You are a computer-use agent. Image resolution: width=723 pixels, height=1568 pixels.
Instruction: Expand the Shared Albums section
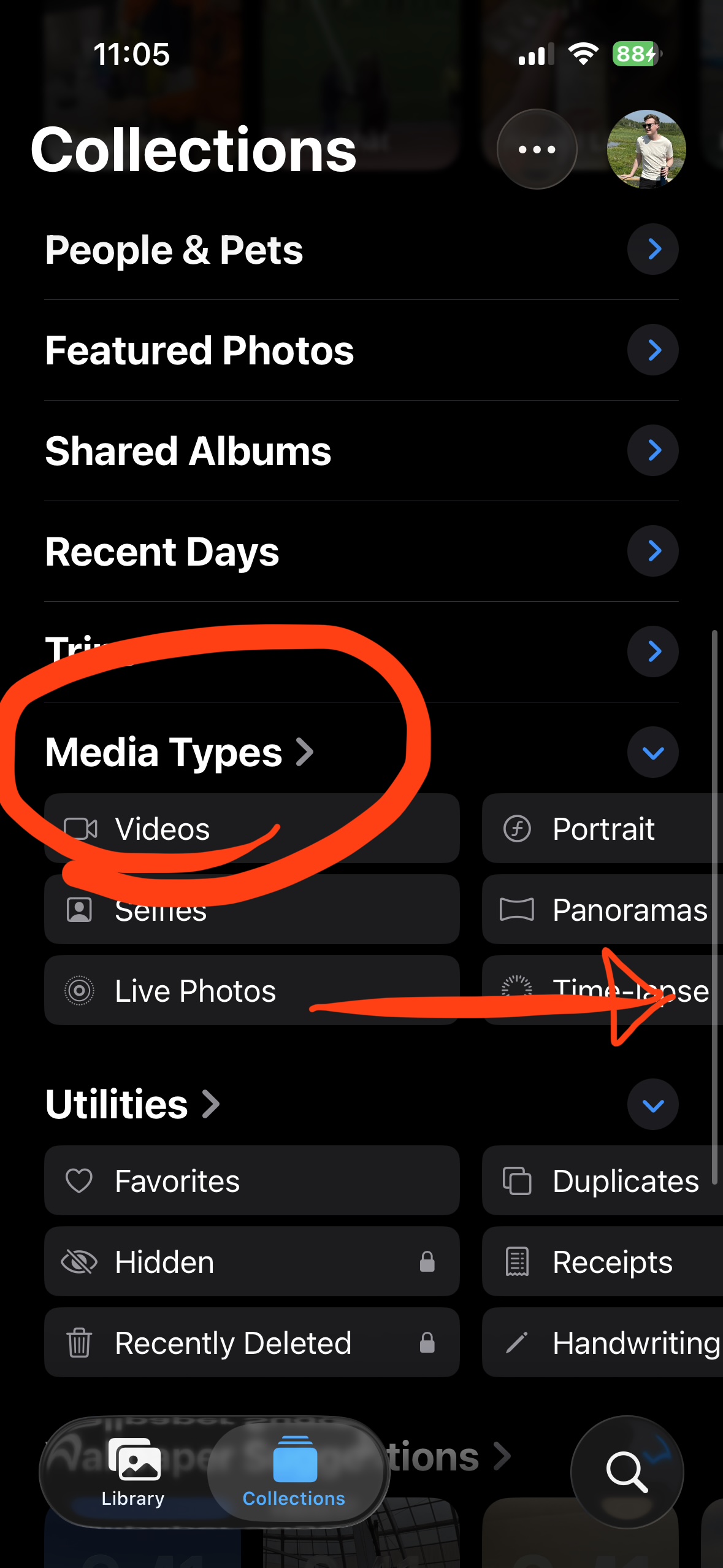tap(652, 450)
